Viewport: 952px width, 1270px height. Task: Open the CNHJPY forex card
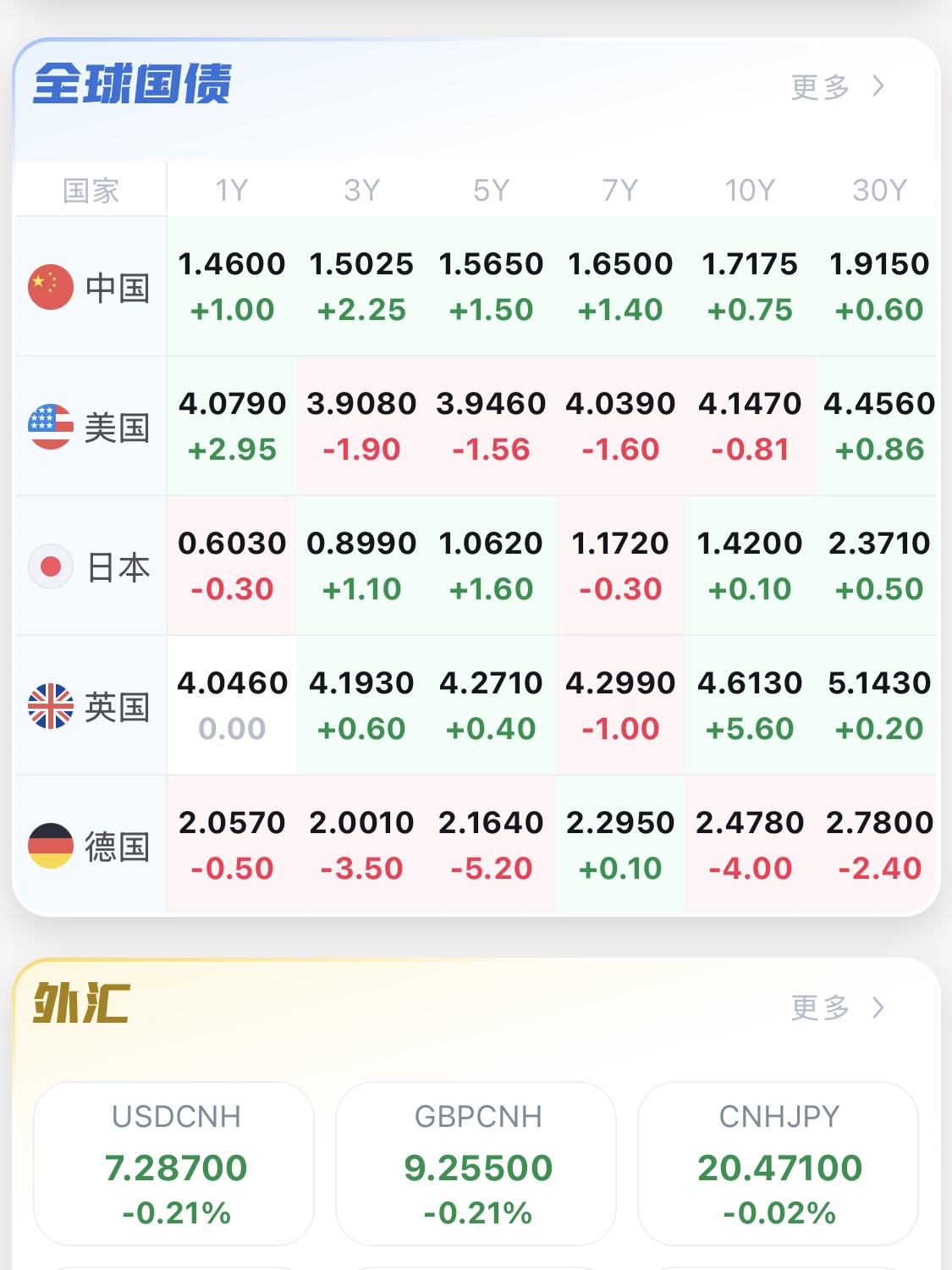click(x=777, y=1166)
